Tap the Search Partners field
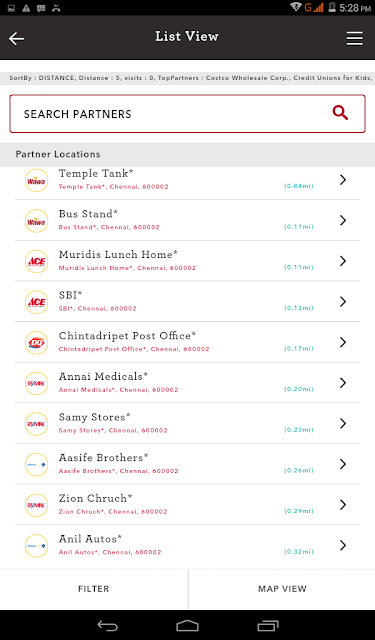This screenshot has width=375, height=640. (x=187, y=114)
